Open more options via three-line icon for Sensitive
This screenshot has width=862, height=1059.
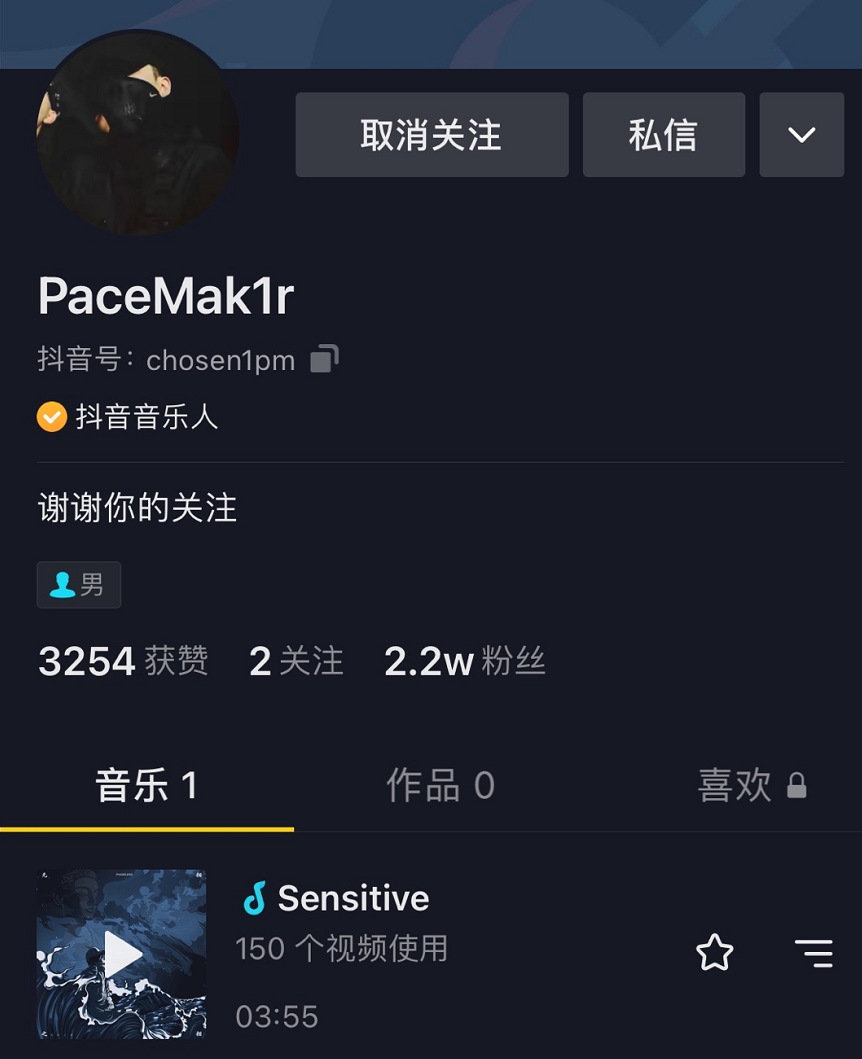point(813,953)
